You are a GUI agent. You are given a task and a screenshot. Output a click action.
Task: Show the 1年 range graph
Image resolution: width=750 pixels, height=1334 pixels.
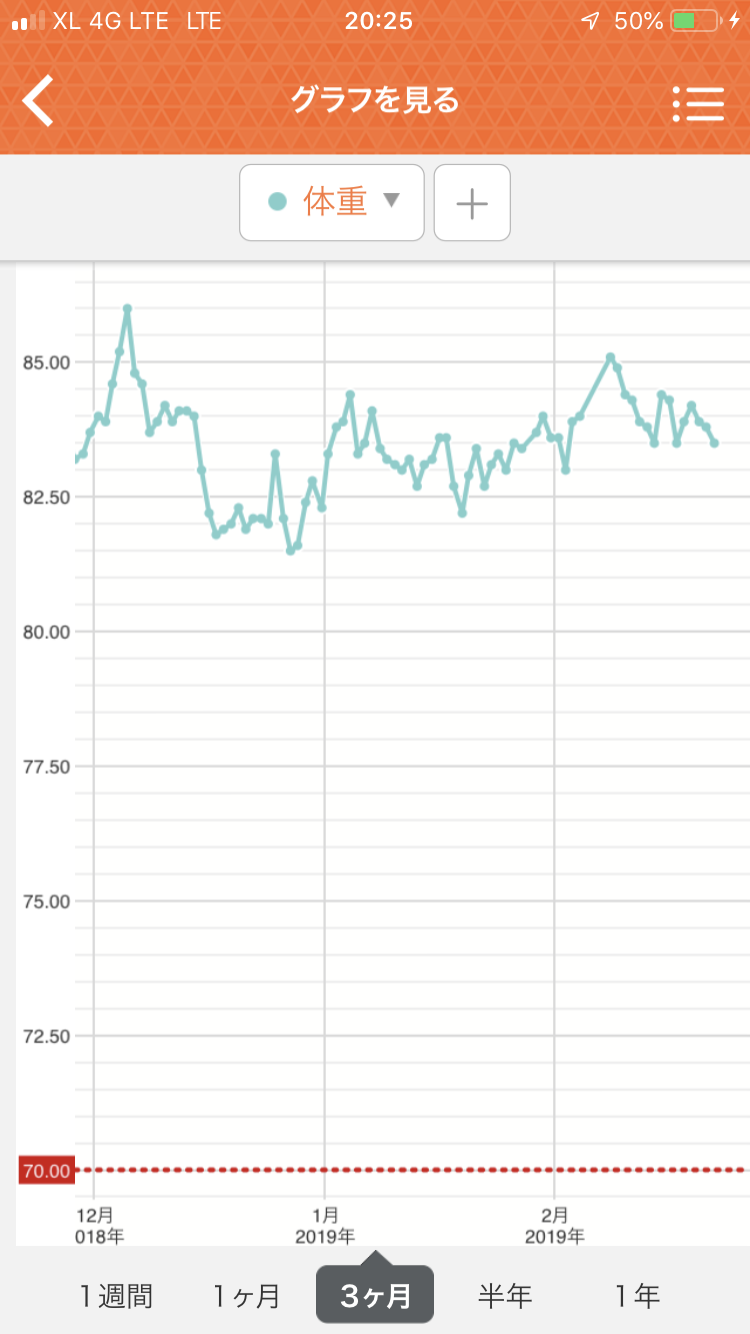tap(637, 1297)
